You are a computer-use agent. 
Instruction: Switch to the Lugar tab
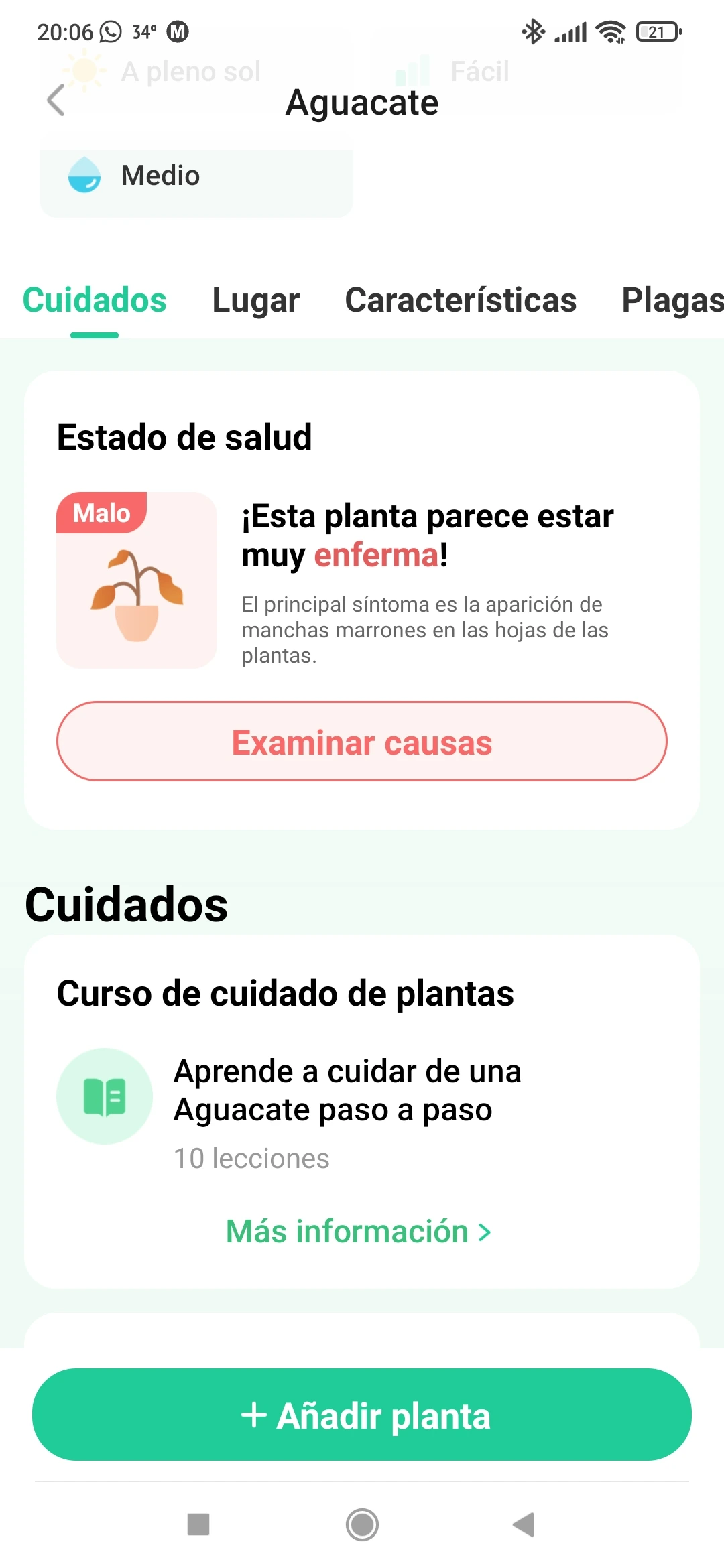255,300
